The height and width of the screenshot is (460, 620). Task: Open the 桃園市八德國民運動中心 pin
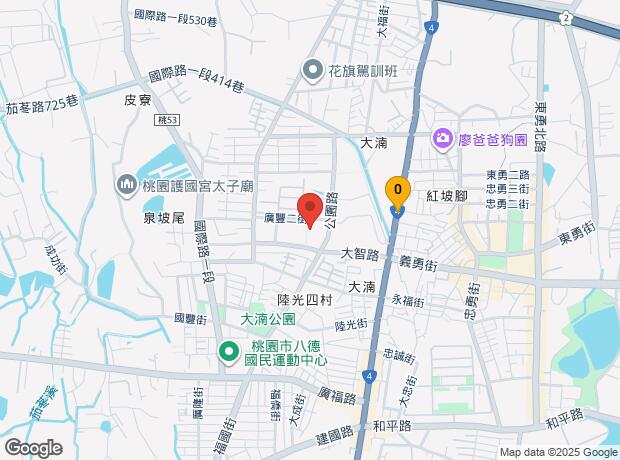(x=230, y=352)
